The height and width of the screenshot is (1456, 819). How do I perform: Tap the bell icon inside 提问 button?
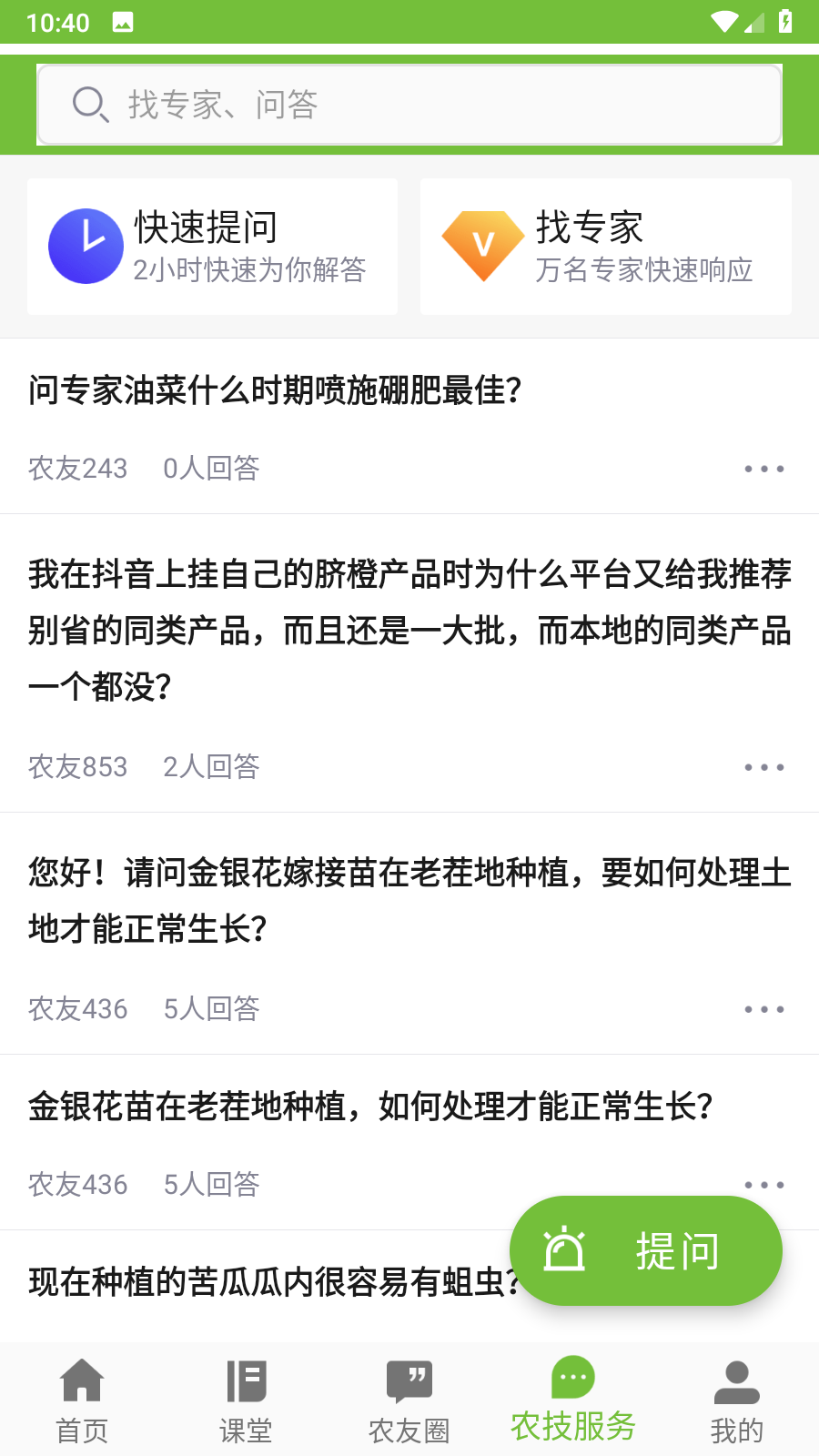tap(566, 1249)
